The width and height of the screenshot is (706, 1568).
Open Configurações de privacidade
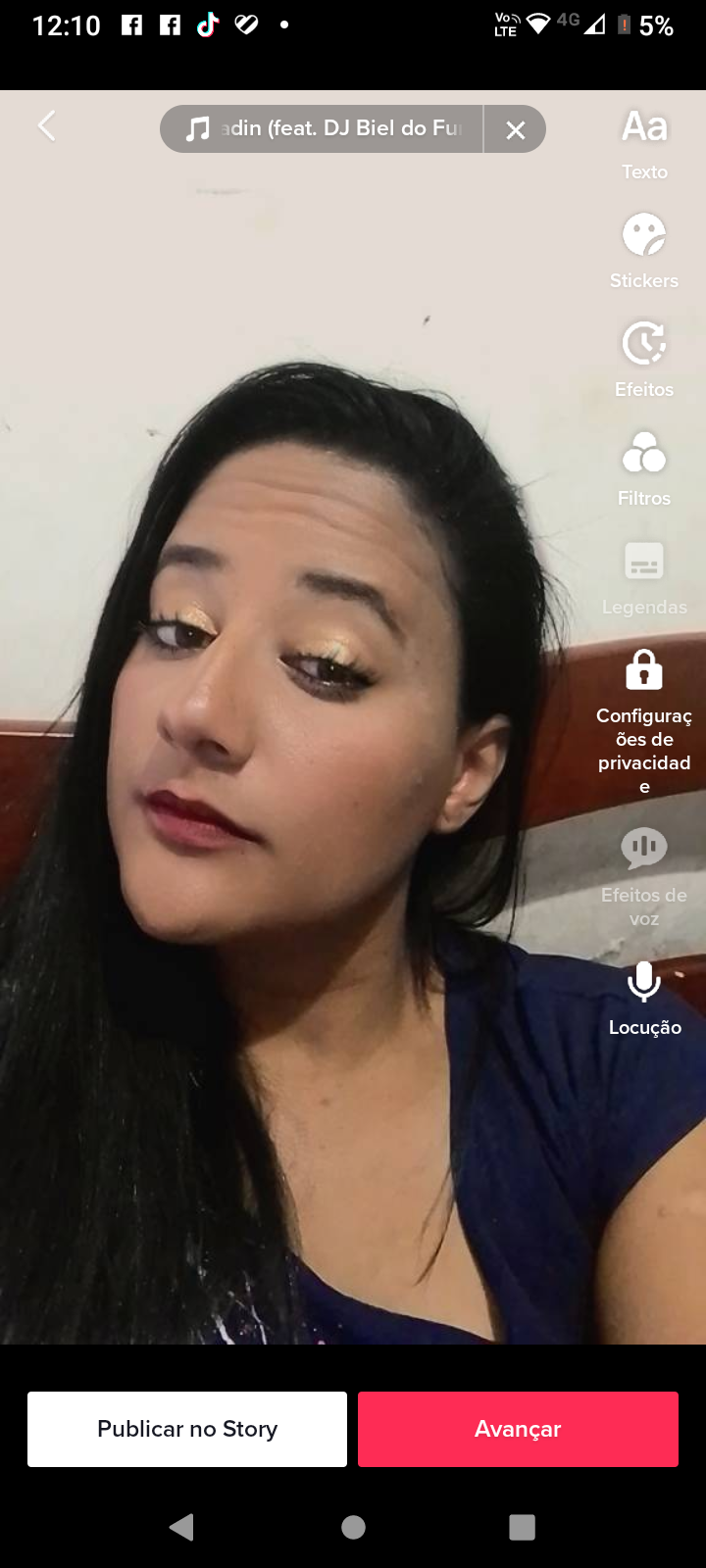(644, 720)
